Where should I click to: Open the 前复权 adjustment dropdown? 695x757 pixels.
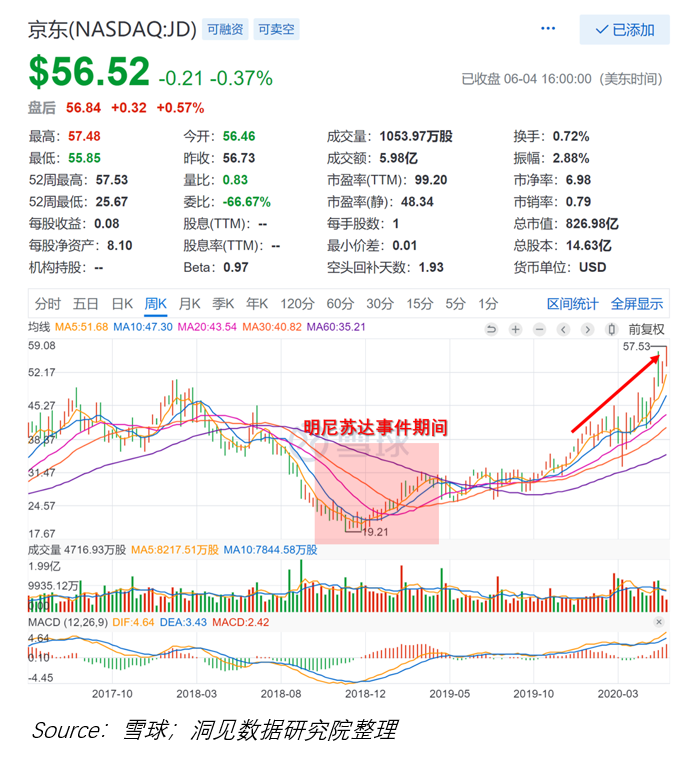[x=646, y=329]
